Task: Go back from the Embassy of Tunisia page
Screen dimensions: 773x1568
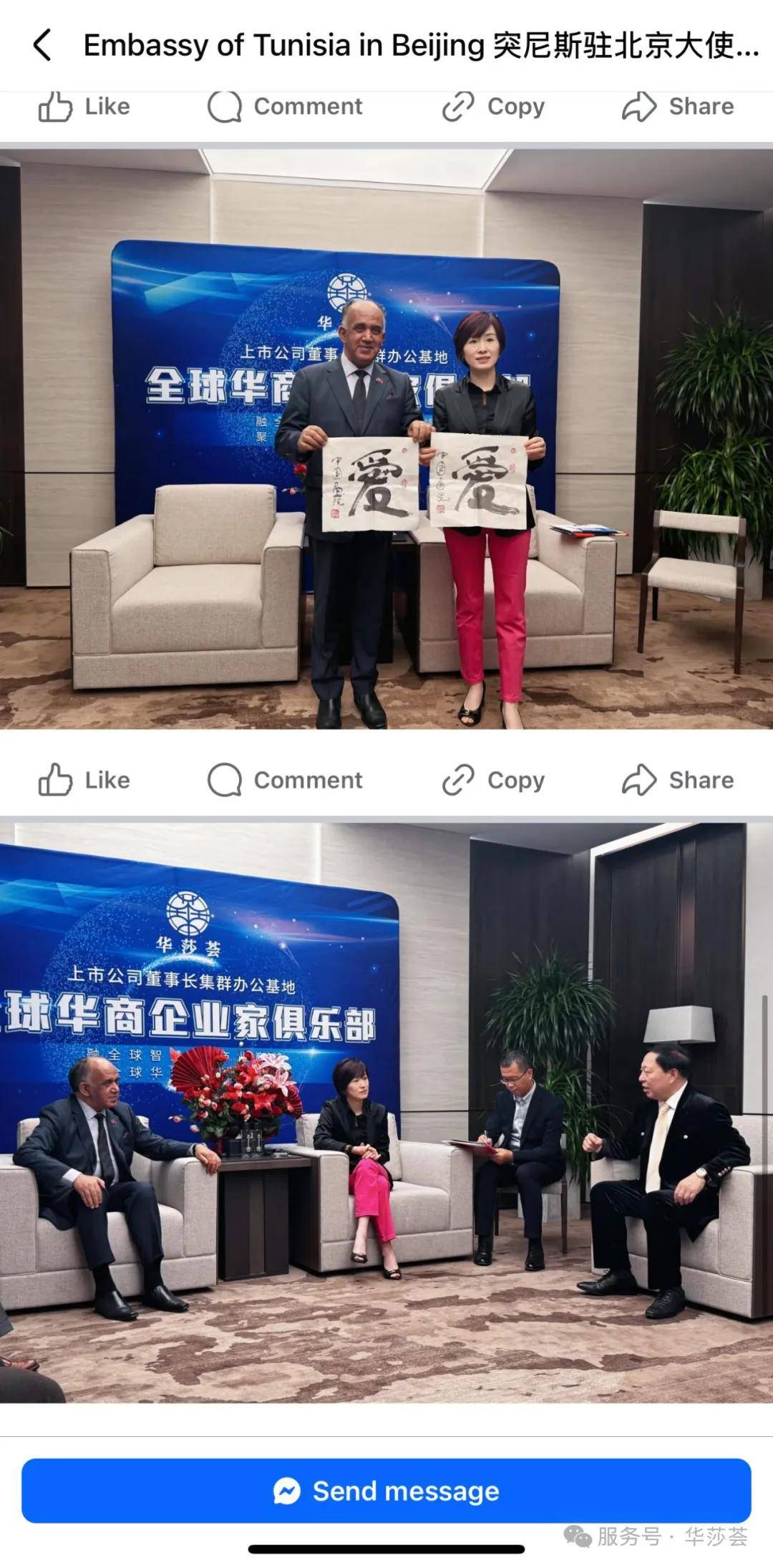Action: pos(43,45)
